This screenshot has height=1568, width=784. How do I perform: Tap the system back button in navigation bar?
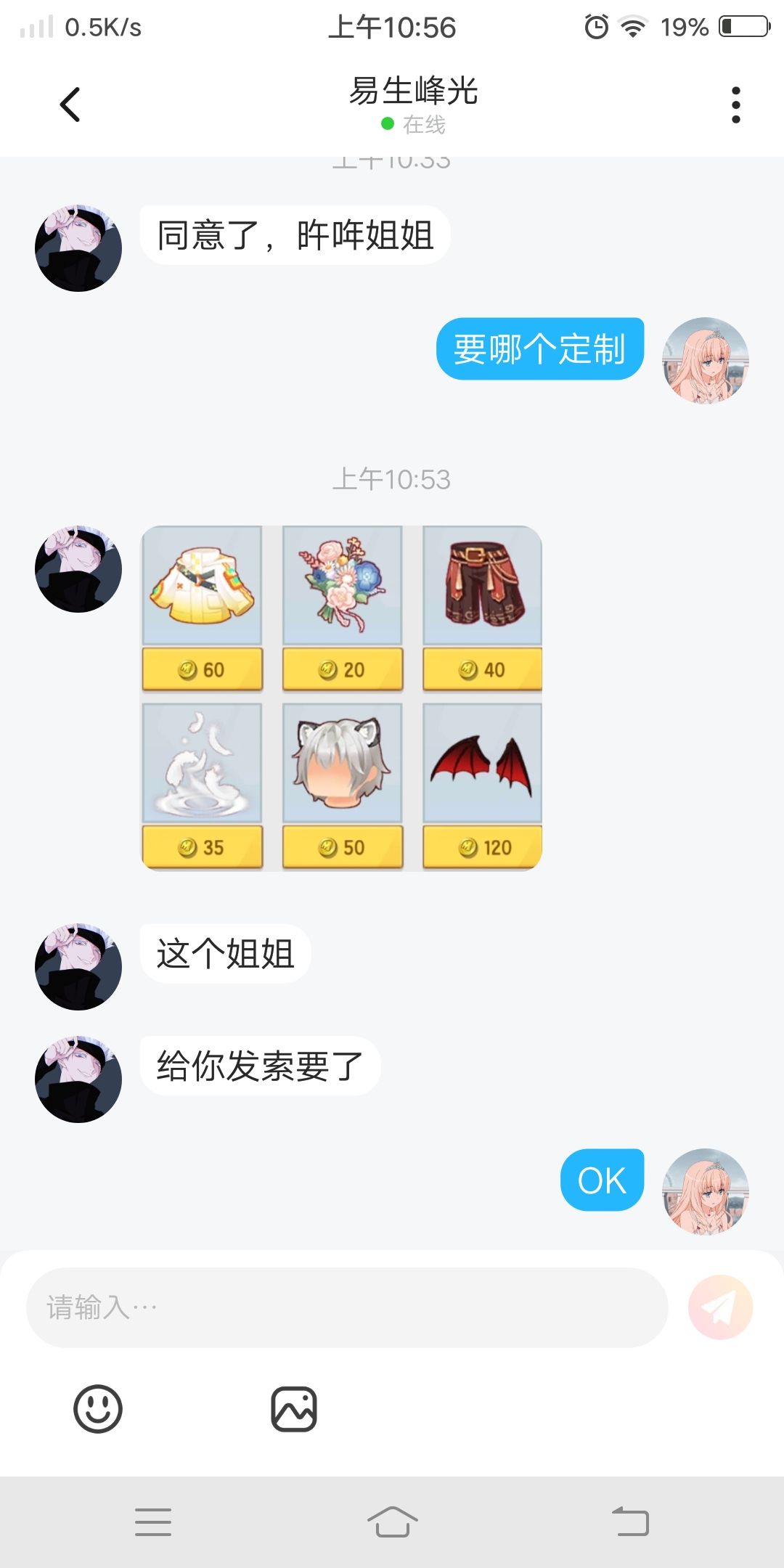(x=630, y=1522)
